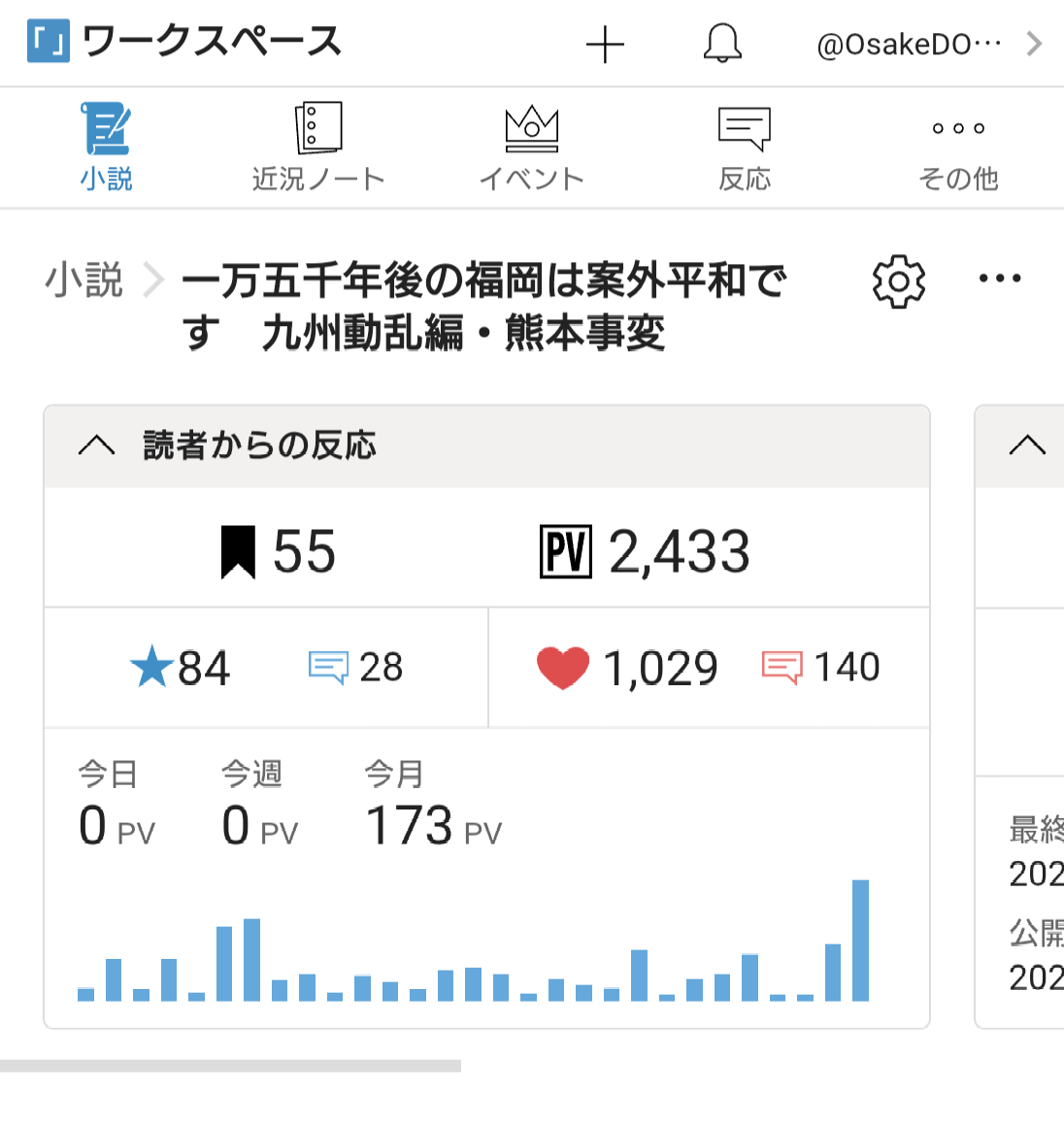Tap the plus icon to create new
The width and height of the screenshot is (1064, 1121).
pos(605,45)
